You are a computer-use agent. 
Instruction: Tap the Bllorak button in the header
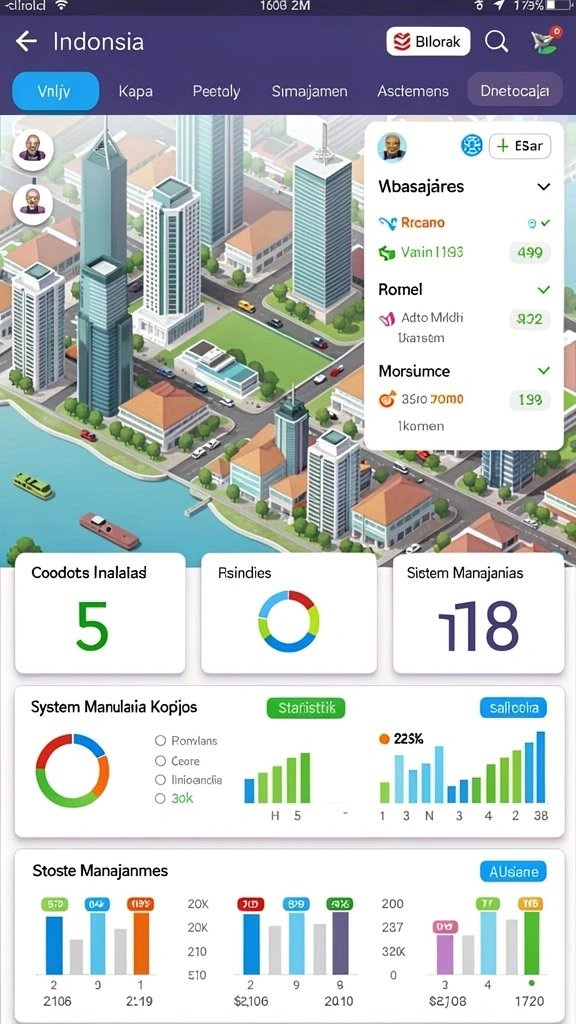(428, 42)
